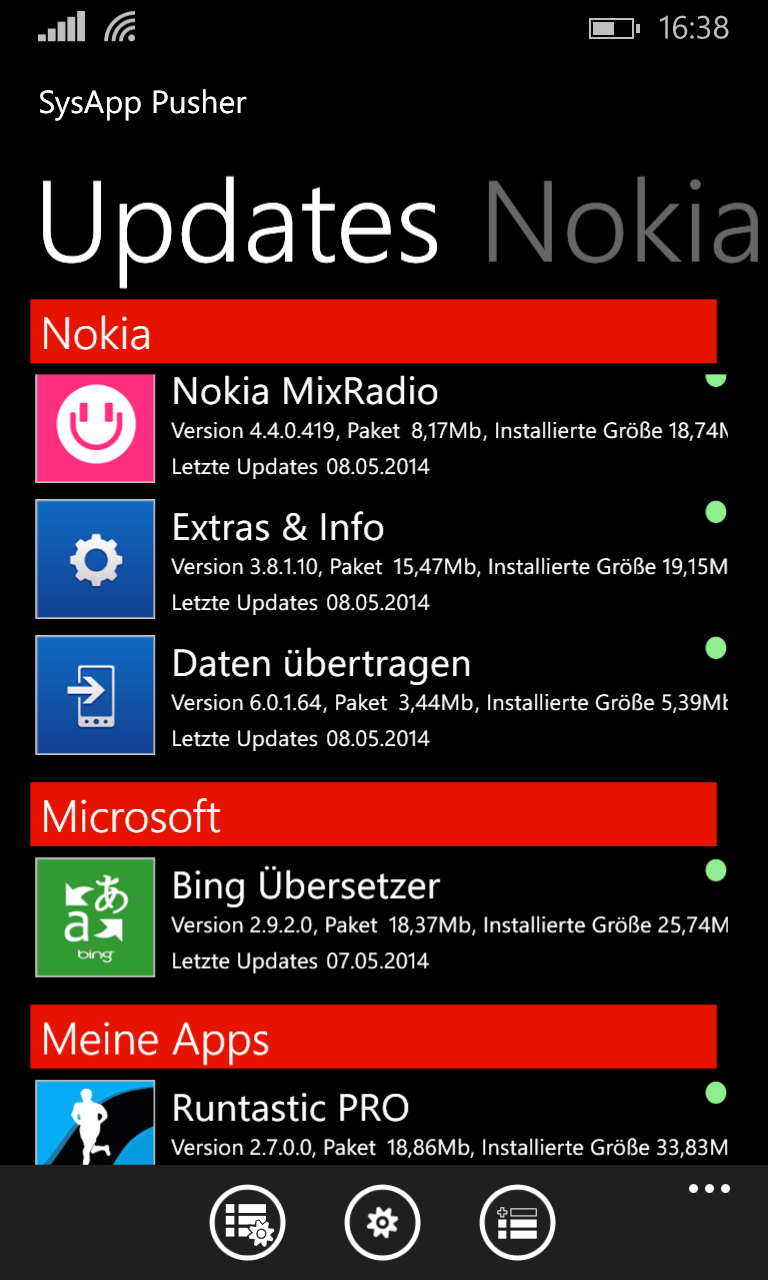Select the Runtastic PRO app row
768x1280 pixels.
tap(381, 1122)
